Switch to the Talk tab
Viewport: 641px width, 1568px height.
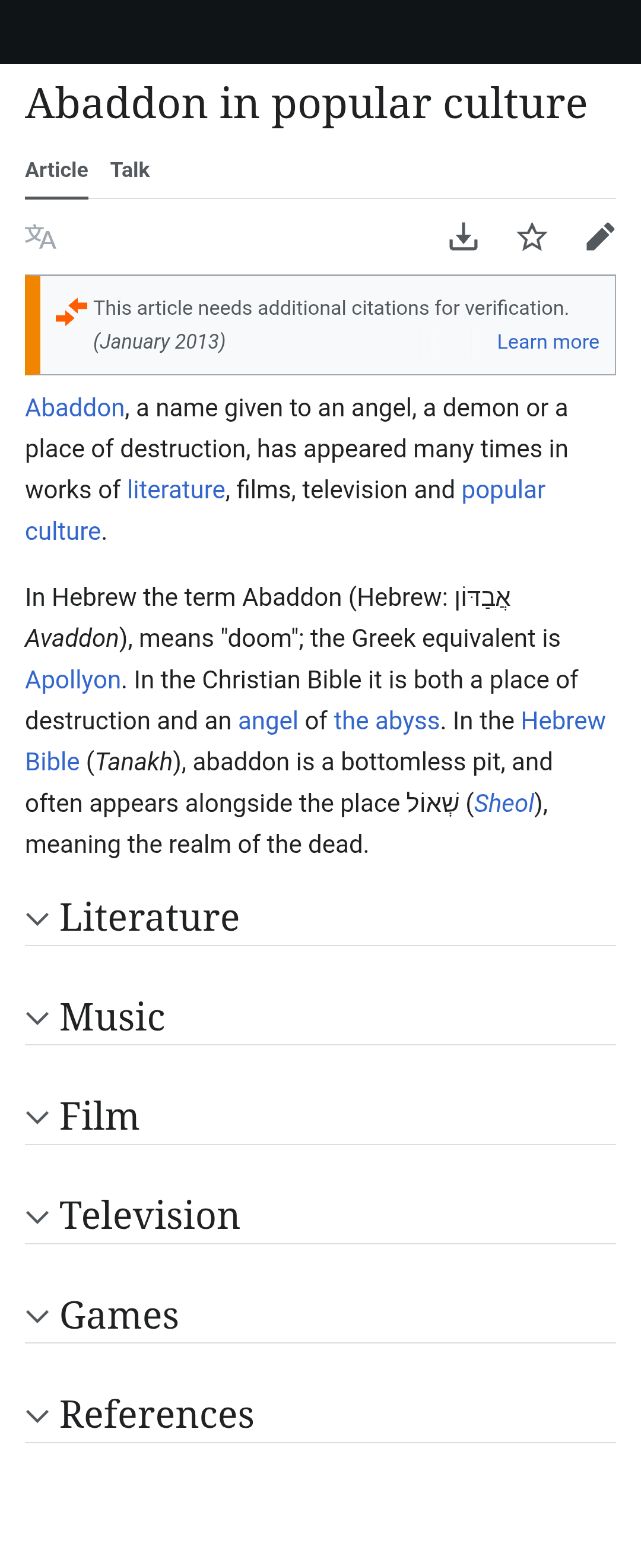tap(129, 170)
